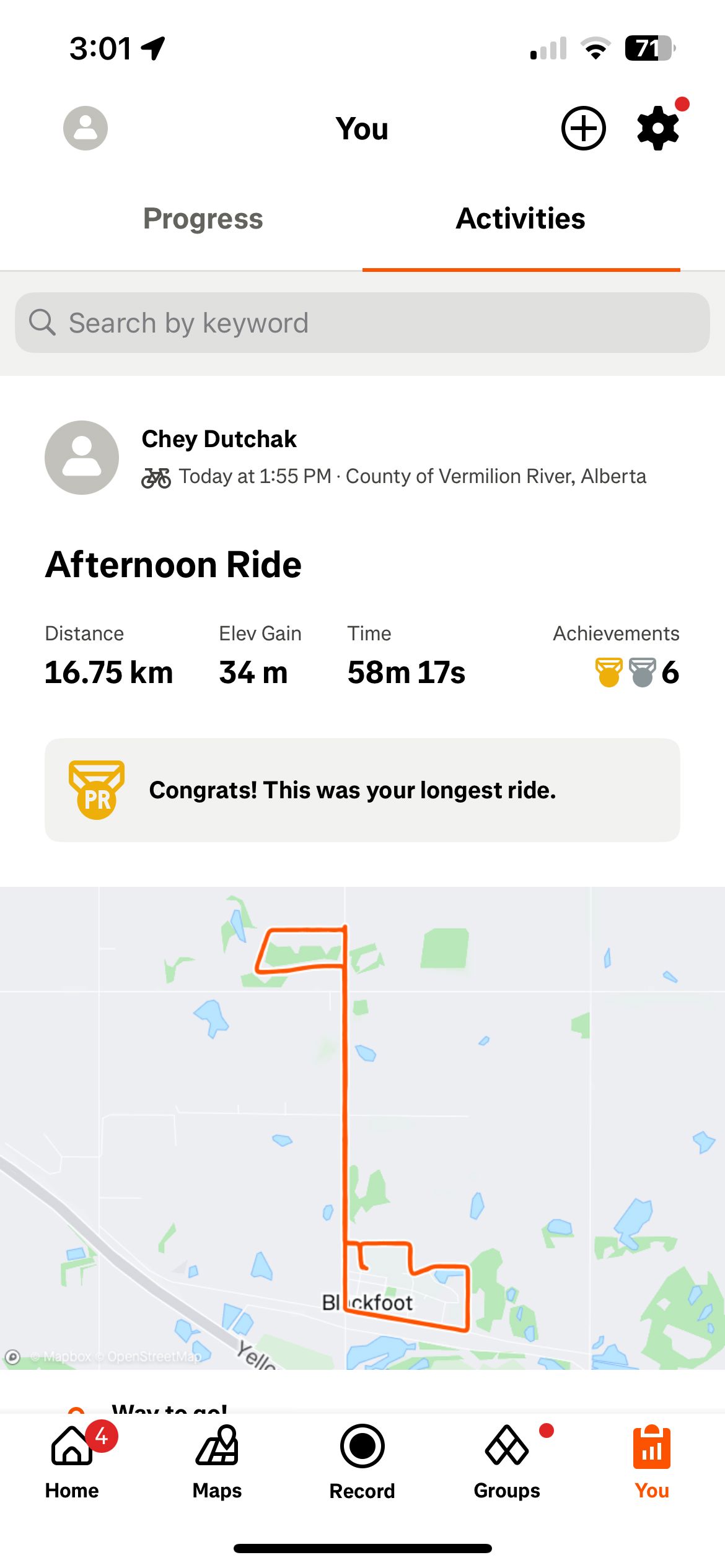The image size is (725, 1568).
Task: Tap the plus icon to add activity
Action: point(583,128)
